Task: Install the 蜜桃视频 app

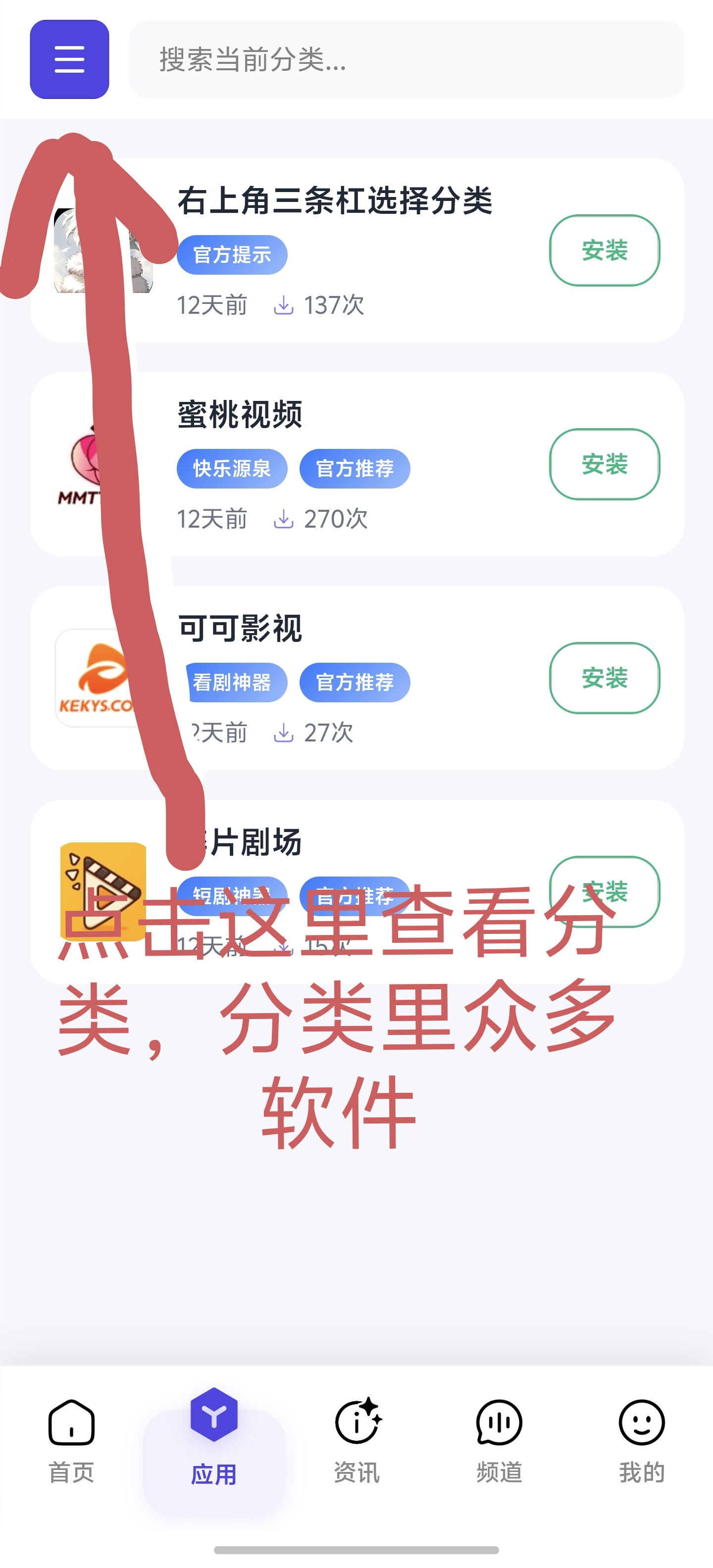Action: (x=604, y=464)
